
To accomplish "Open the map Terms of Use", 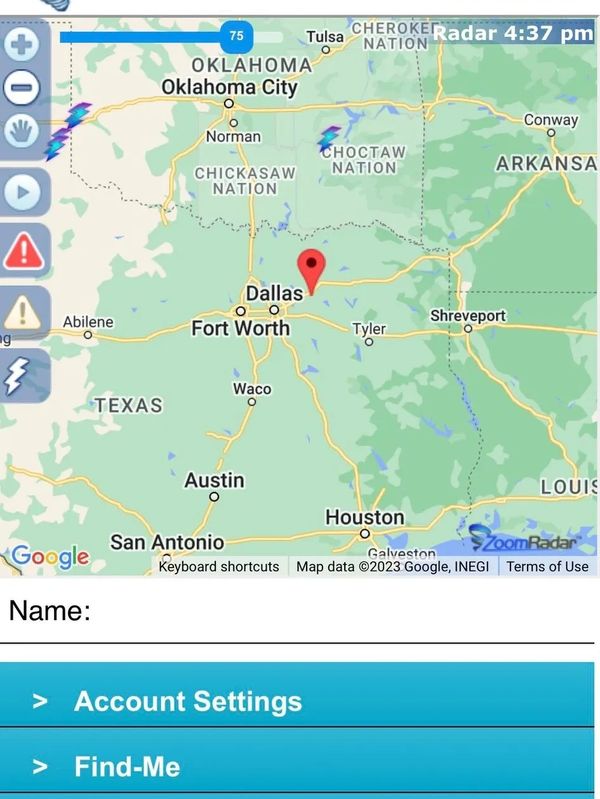I will [547, 566].
